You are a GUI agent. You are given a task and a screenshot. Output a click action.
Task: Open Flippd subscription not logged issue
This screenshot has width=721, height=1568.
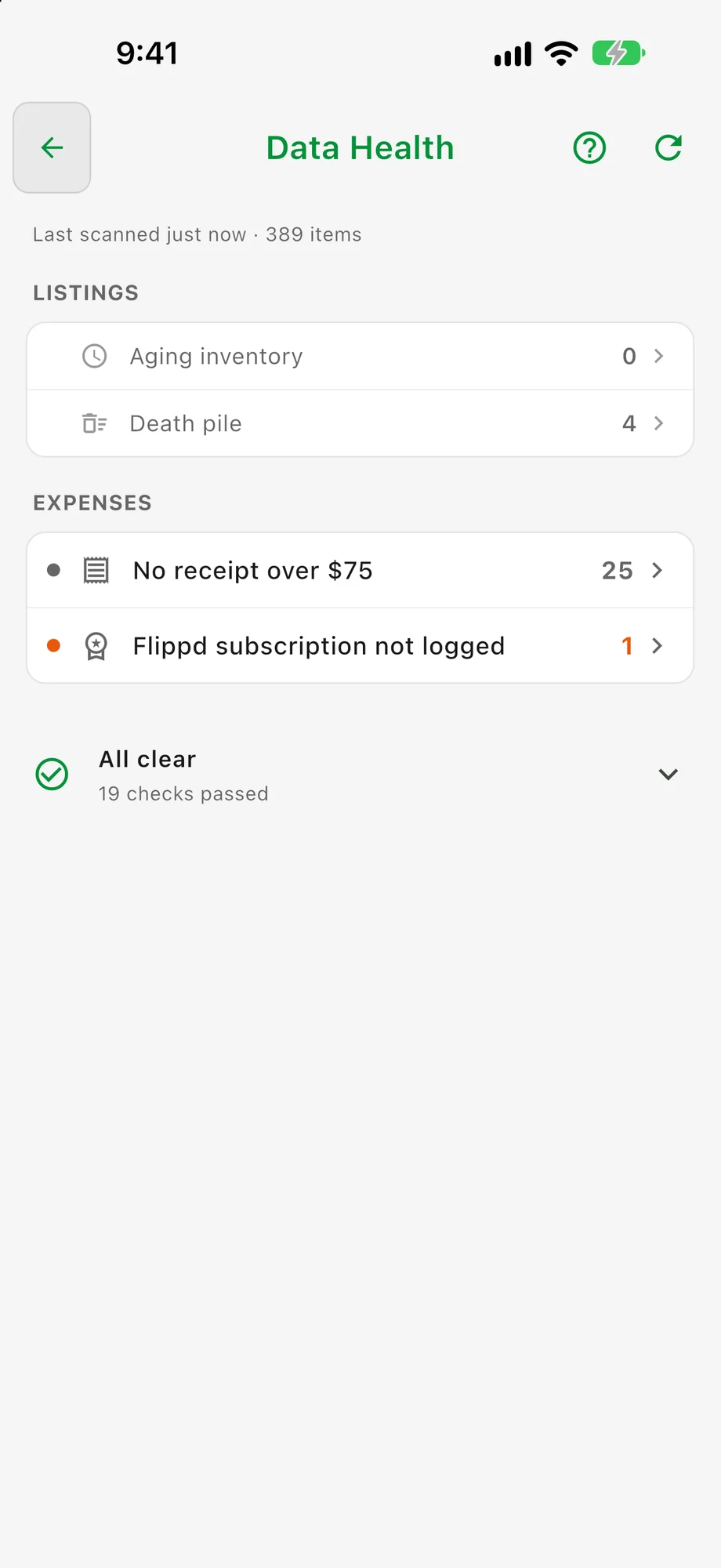coord(360,646)
